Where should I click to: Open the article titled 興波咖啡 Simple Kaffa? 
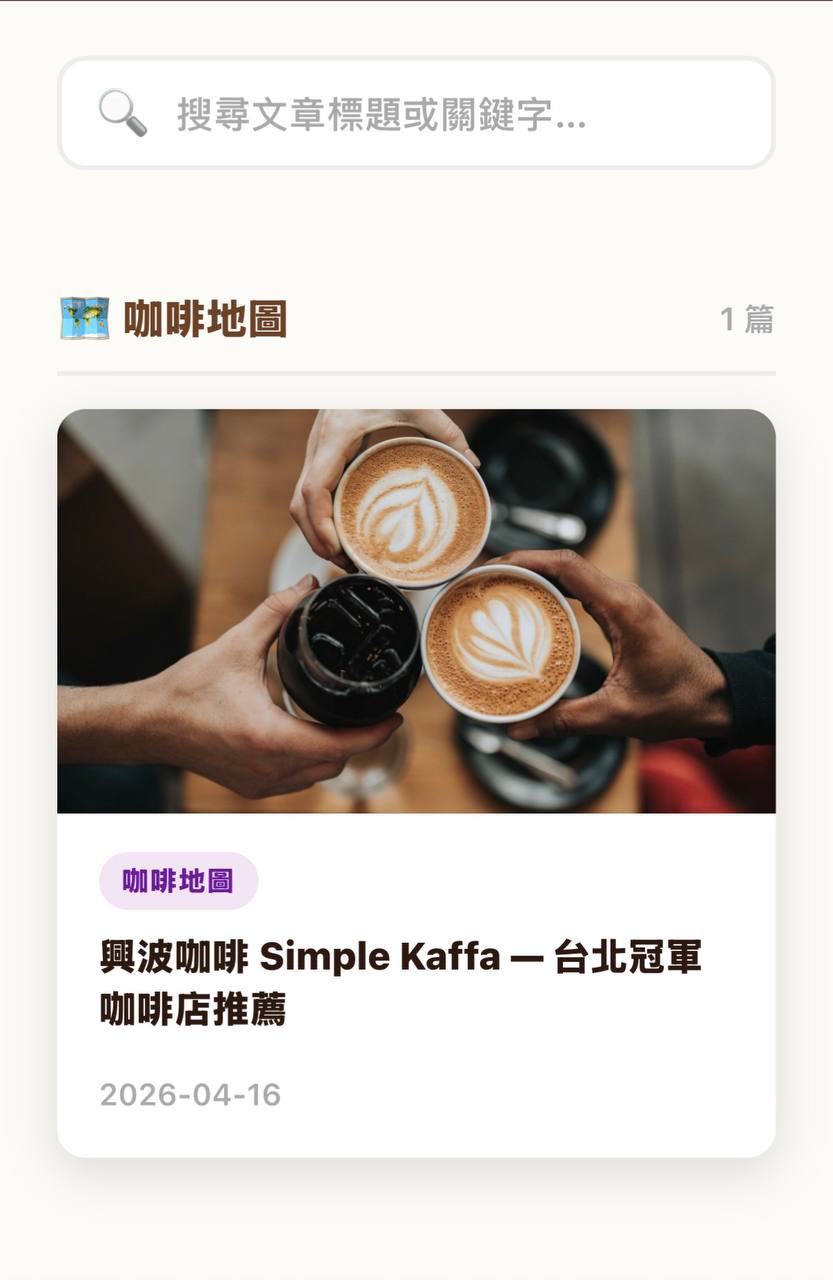tap(400, 956)
